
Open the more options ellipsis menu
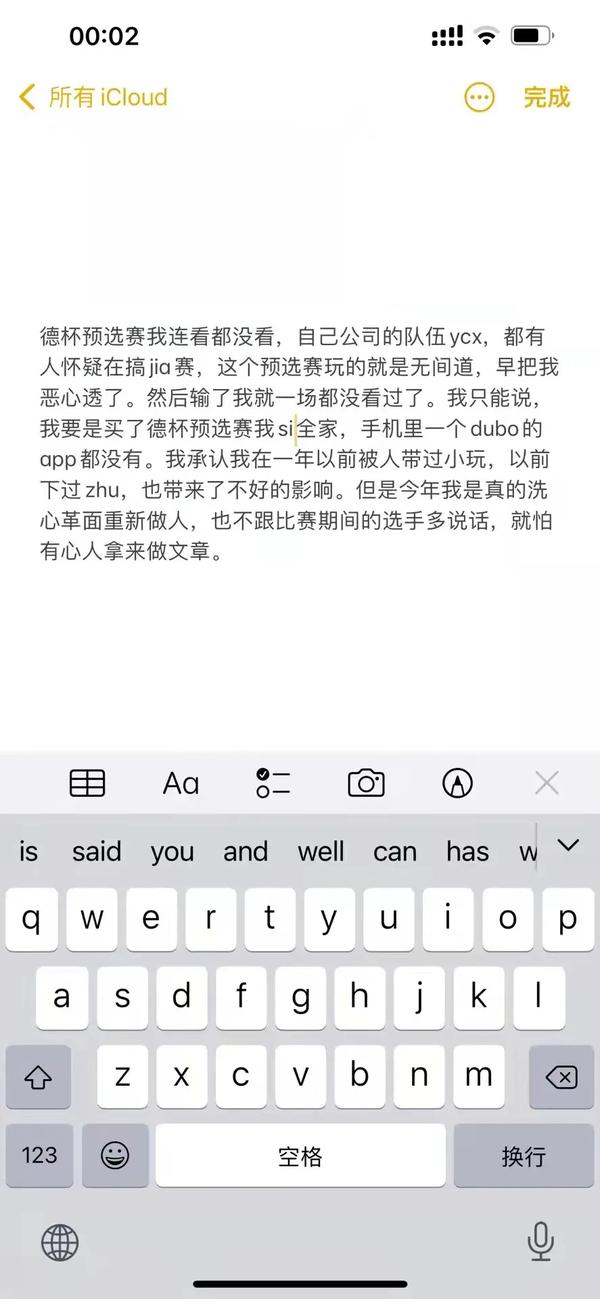pyautogui.click(x=480, y=97)
